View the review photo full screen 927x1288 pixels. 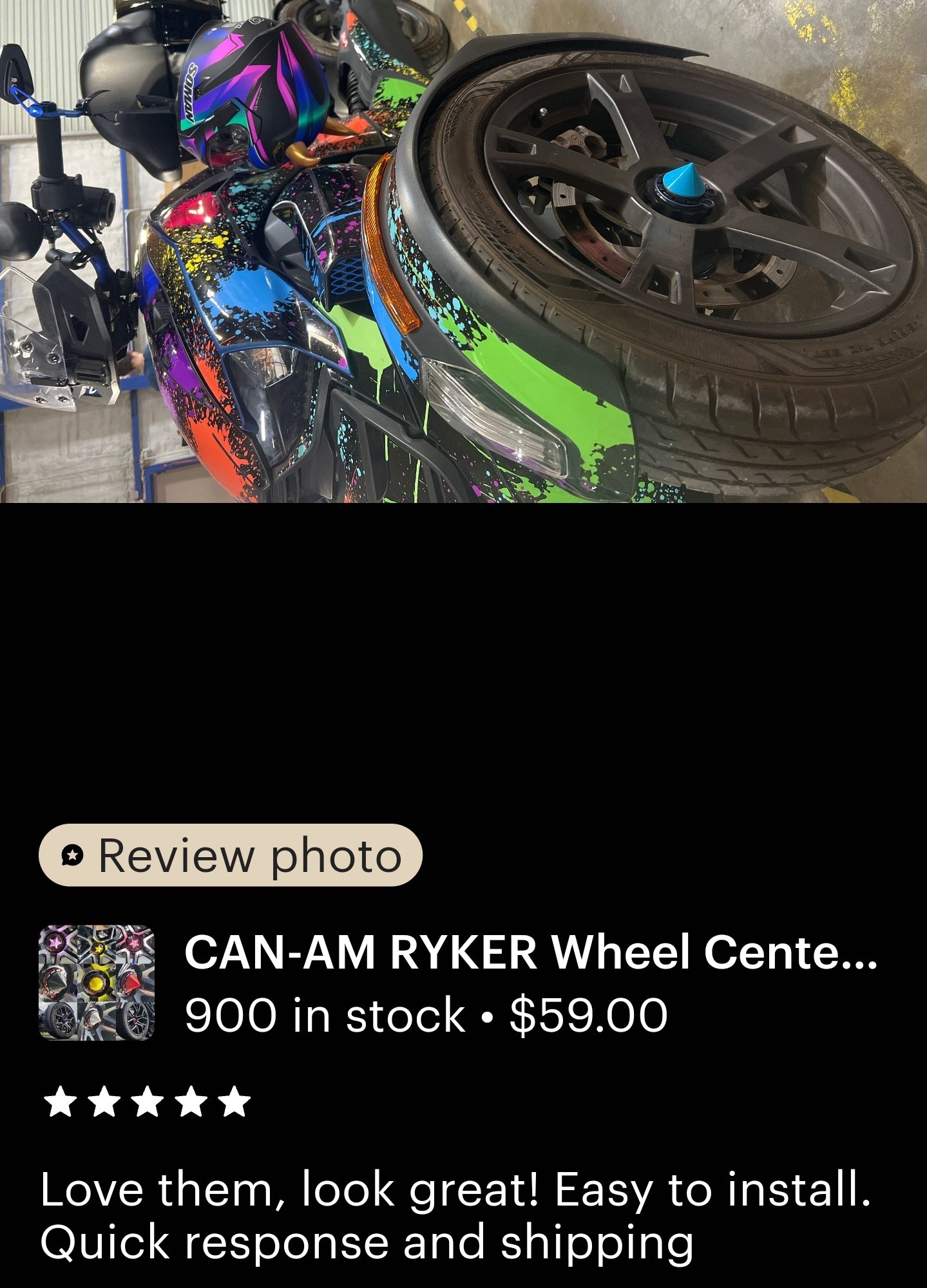[x=463, y=251]
